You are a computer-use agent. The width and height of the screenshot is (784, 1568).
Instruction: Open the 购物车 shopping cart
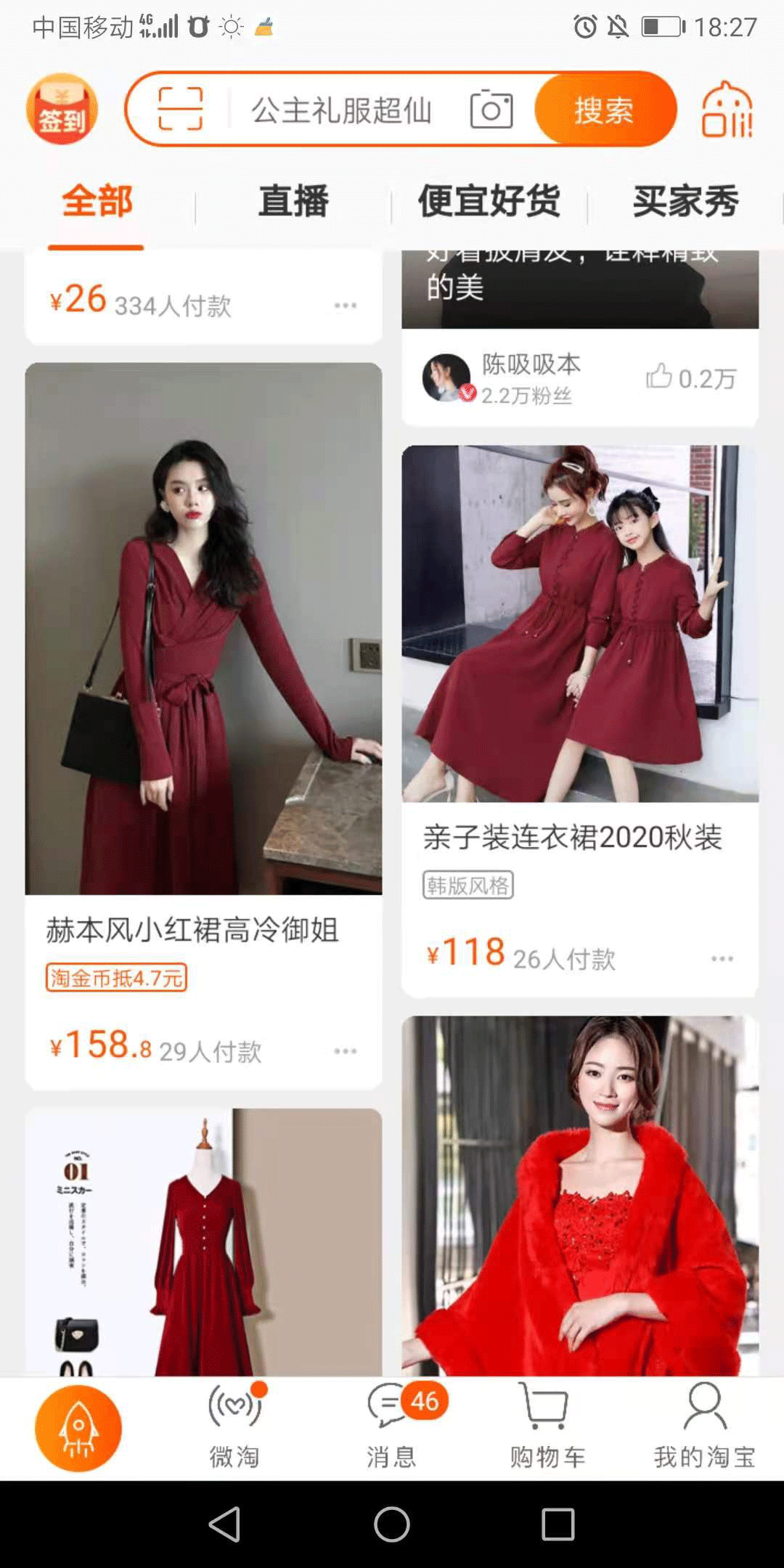point(548,1426)
